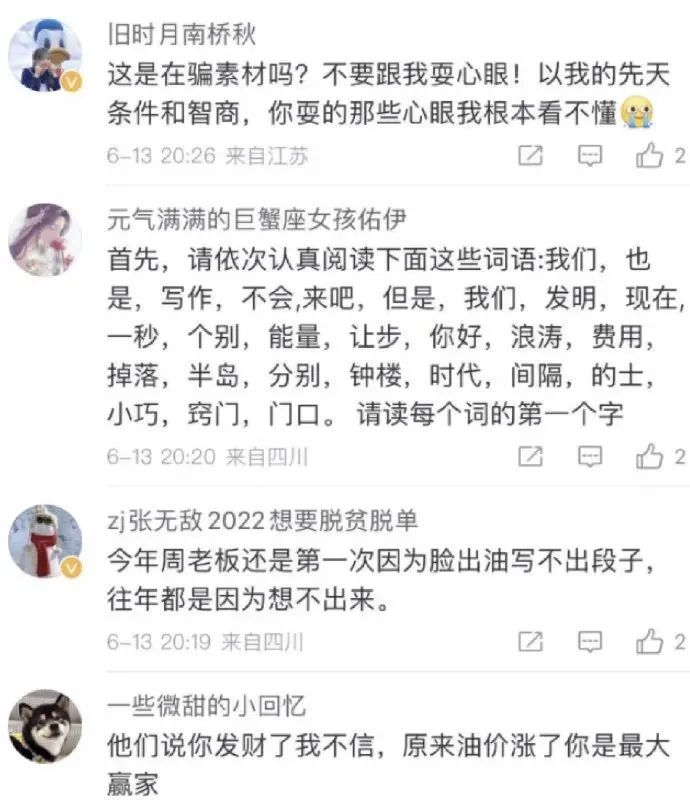Reply to zj张无敌2022想要脱贫脱单's comment
The image size is (690, 812).
point(591,641)
